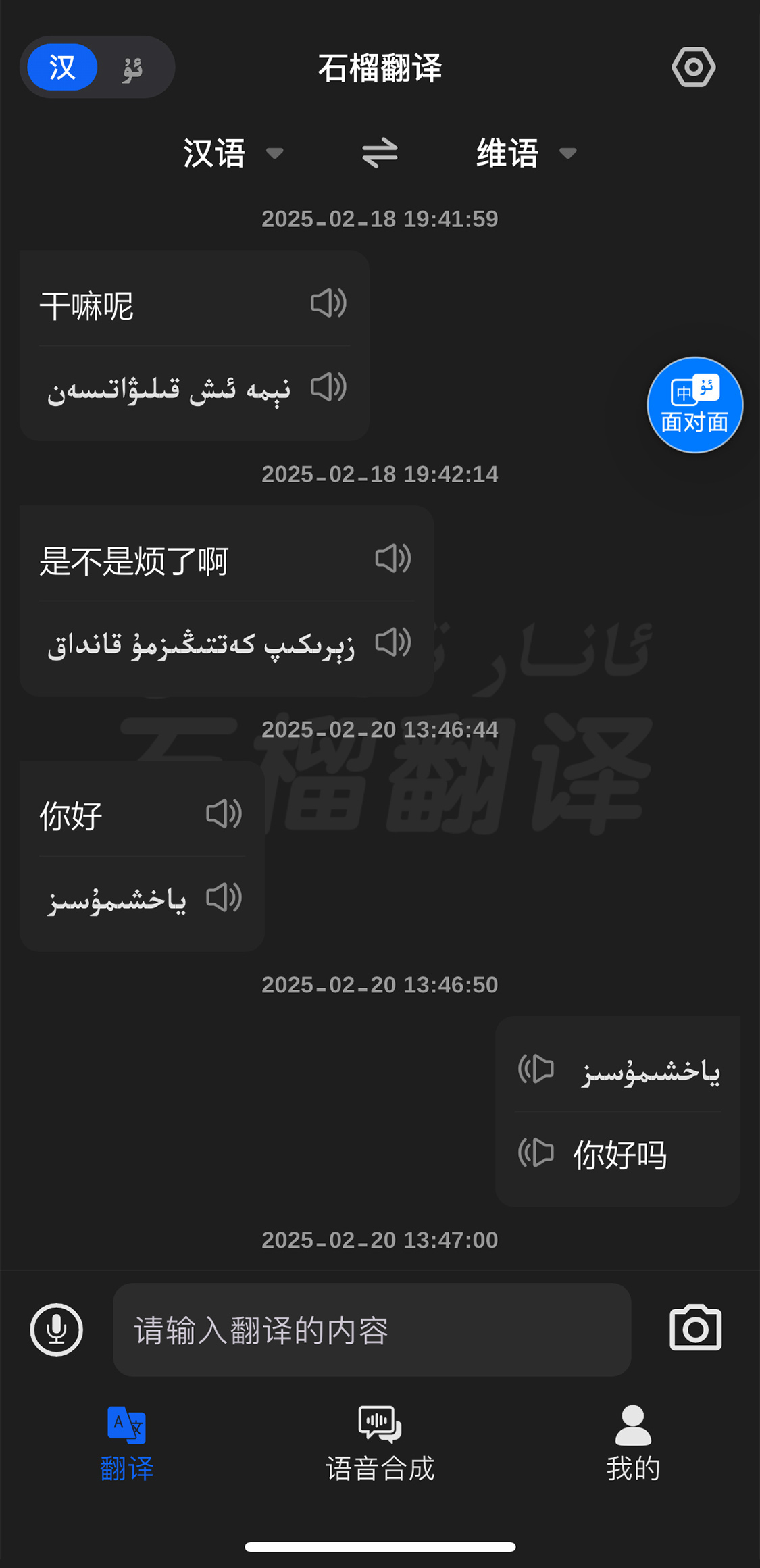The image size is (760, 1568).
Task: Play Uyghur translation of 干嘛呢
Action: tap(328, 387)
